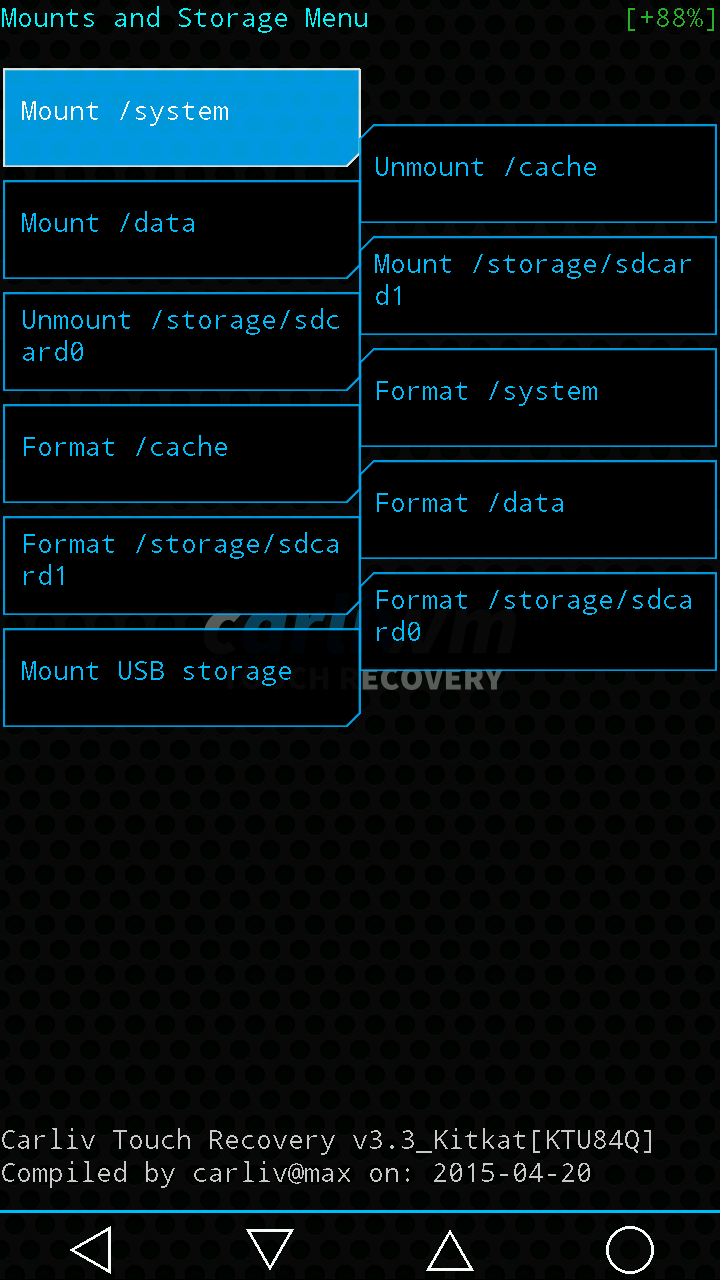Select Mount /storage/sdcard1

(538, 284)
